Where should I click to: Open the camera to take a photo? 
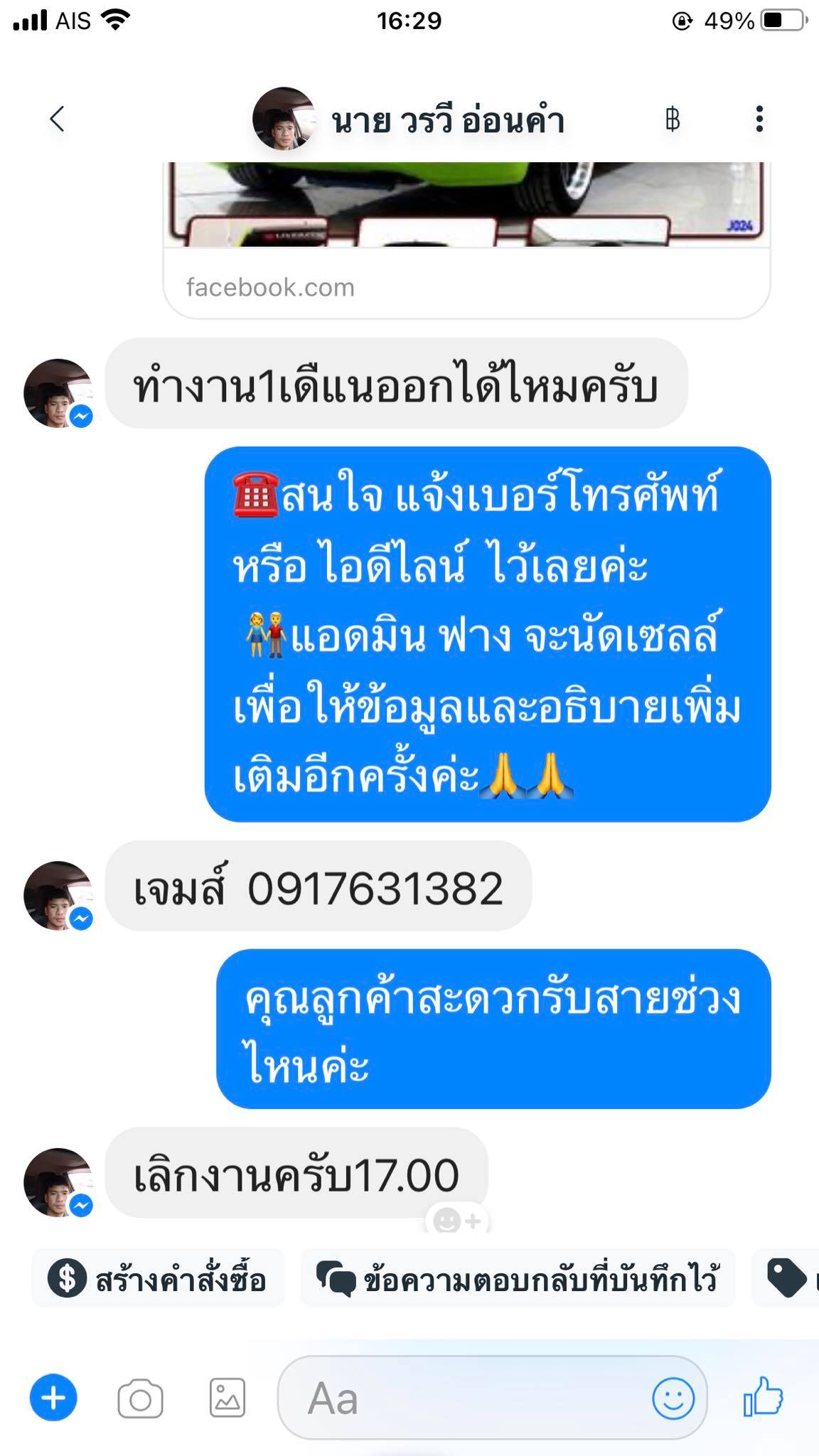pyautogui.click(x=140, y=1398)
